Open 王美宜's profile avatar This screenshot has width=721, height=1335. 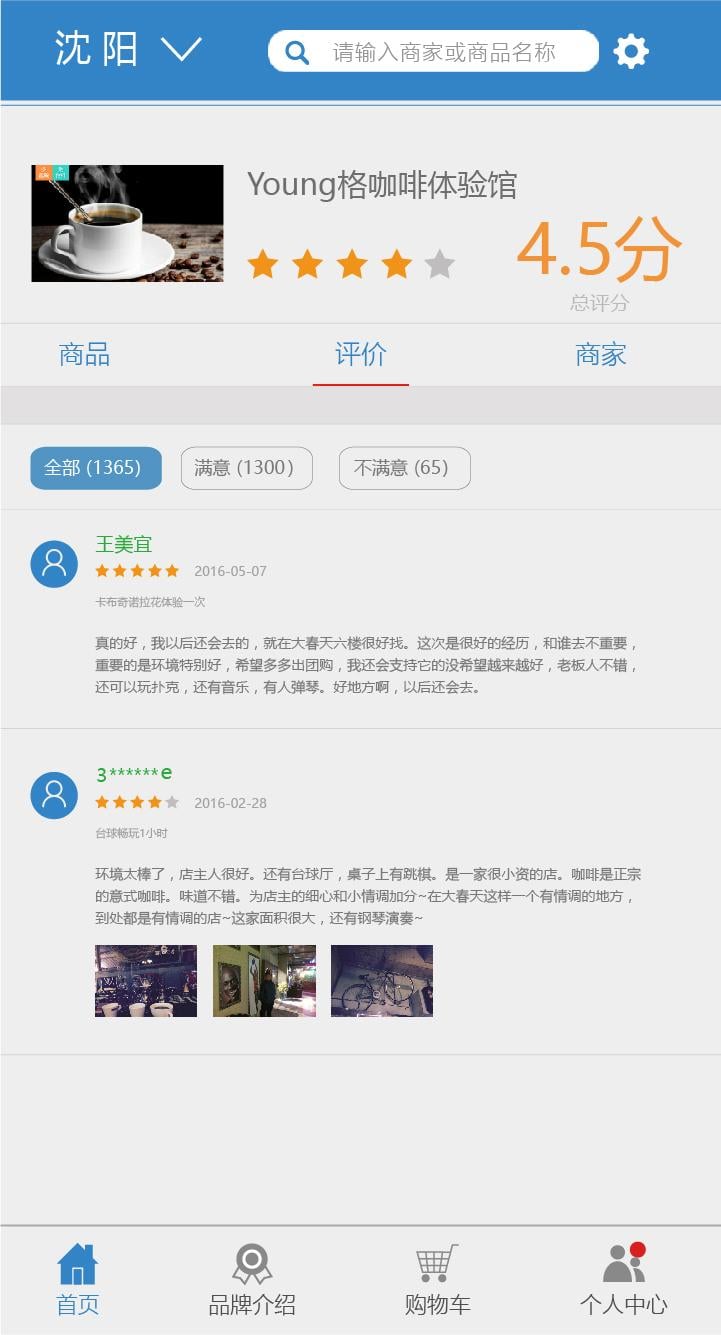(54, 564)
